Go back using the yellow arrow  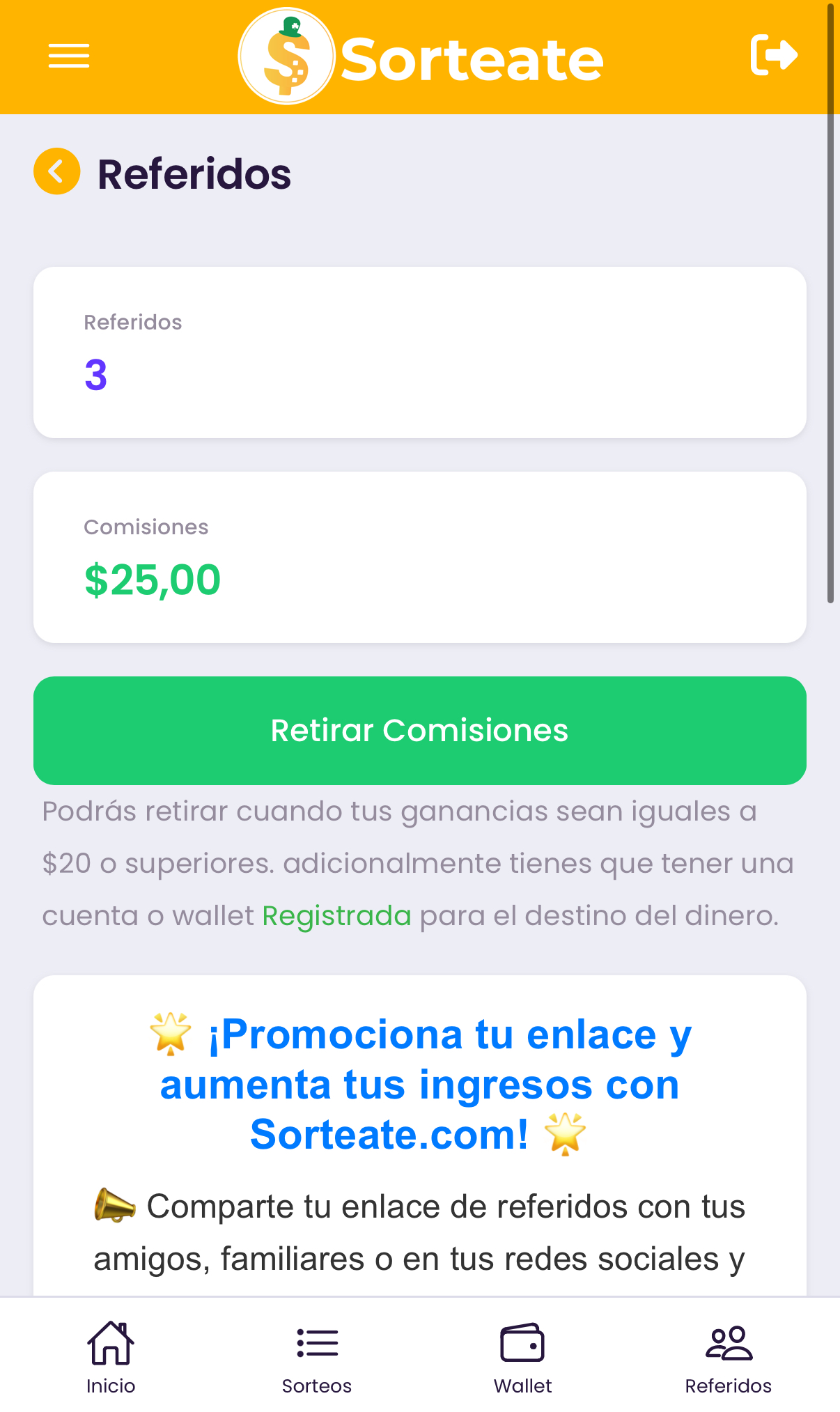(x=57, y=171)
